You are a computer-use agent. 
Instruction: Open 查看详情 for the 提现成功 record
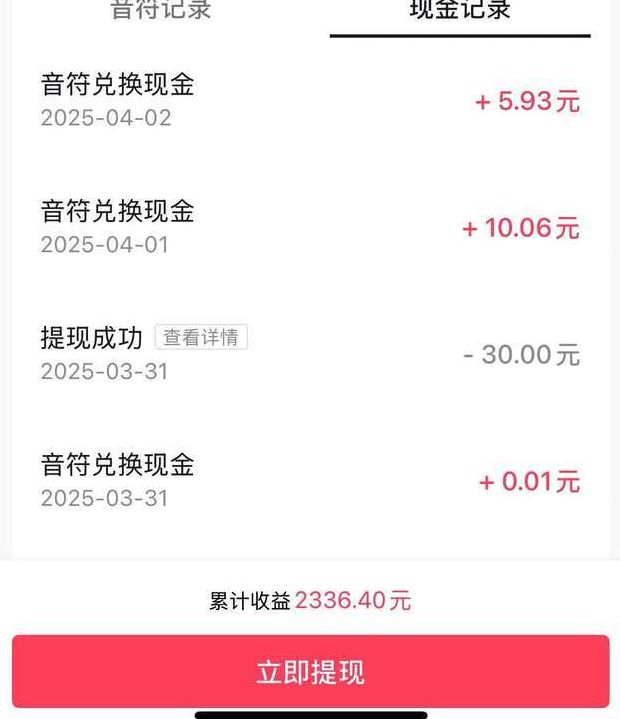[201, 338]
